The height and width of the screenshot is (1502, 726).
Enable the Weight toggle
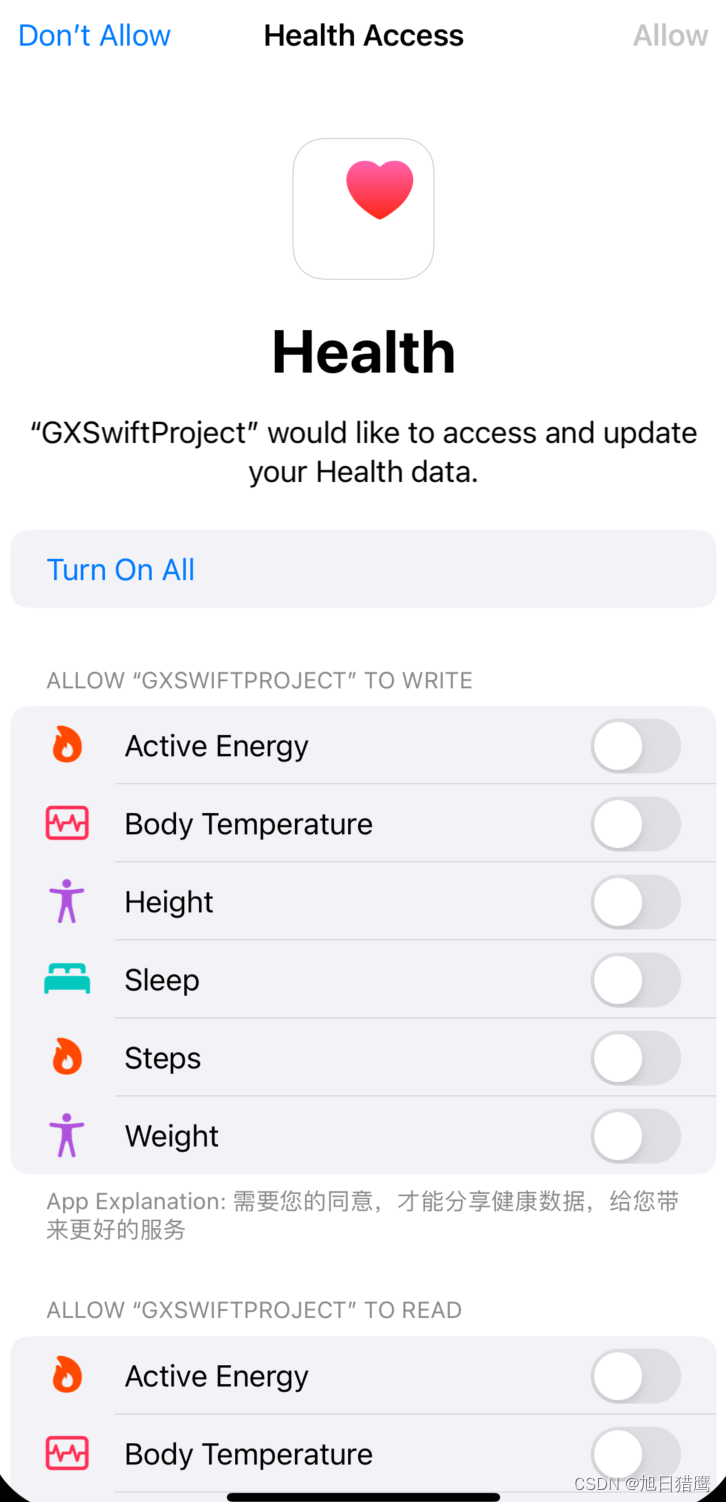pyautogui.click(x=636, y=1136)
